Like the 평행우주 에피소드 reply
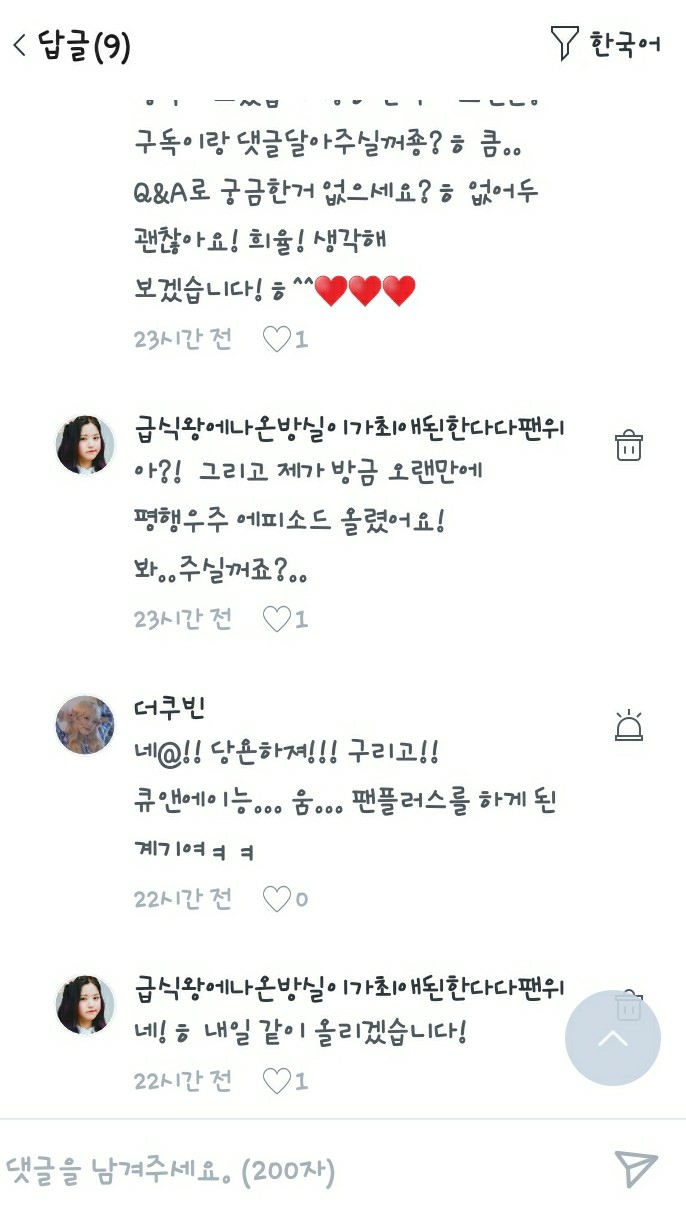 click(x=277, y=619)
